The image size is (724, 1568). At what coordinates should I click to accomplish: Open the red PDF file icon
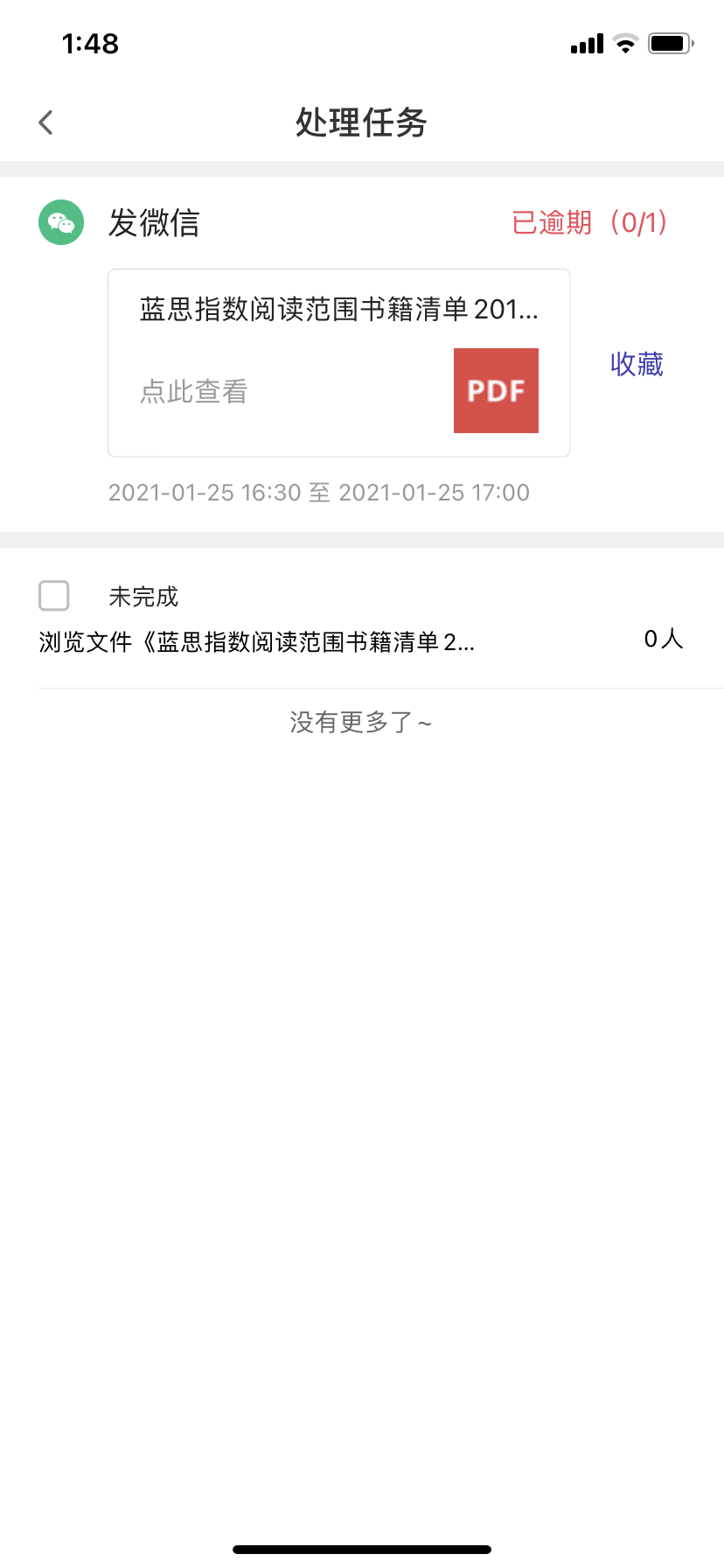(495, 390)
